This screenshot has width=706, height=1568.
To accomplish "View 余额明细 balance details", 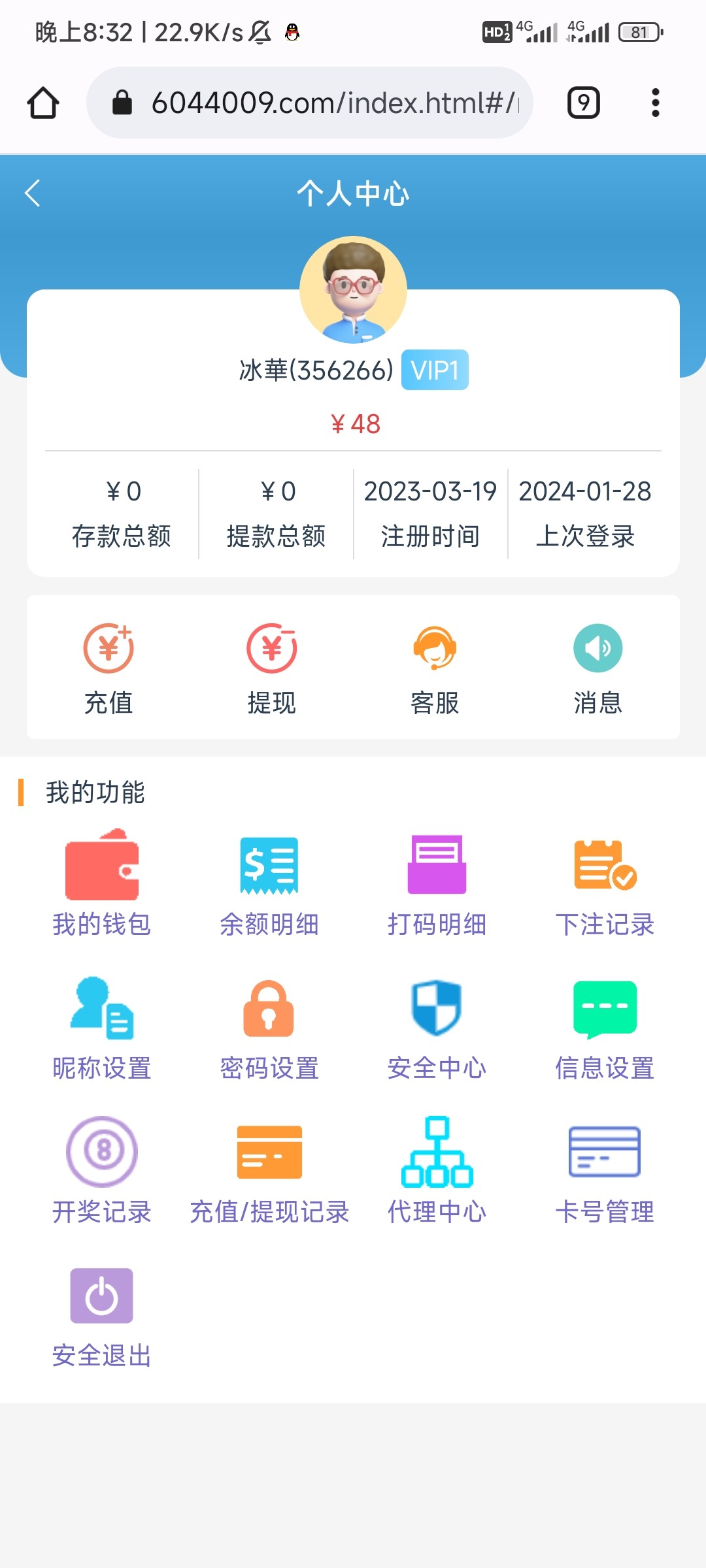I will (x=269, y=883).
